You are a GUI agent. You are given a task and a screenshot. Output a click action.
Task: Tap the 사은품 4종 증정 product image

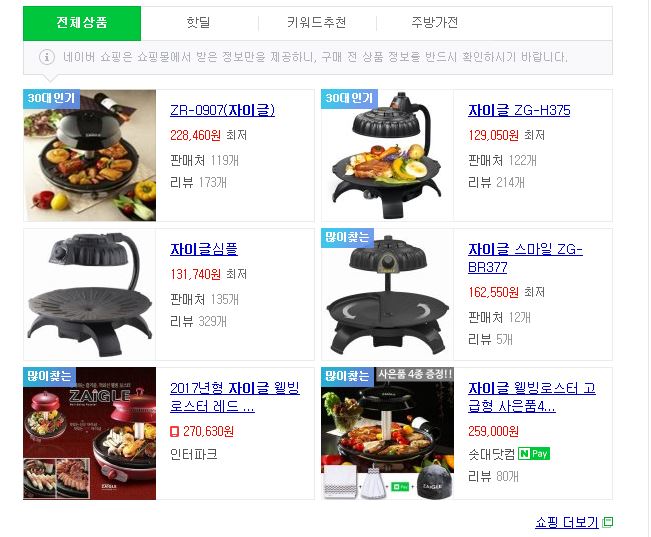point(387,433)
